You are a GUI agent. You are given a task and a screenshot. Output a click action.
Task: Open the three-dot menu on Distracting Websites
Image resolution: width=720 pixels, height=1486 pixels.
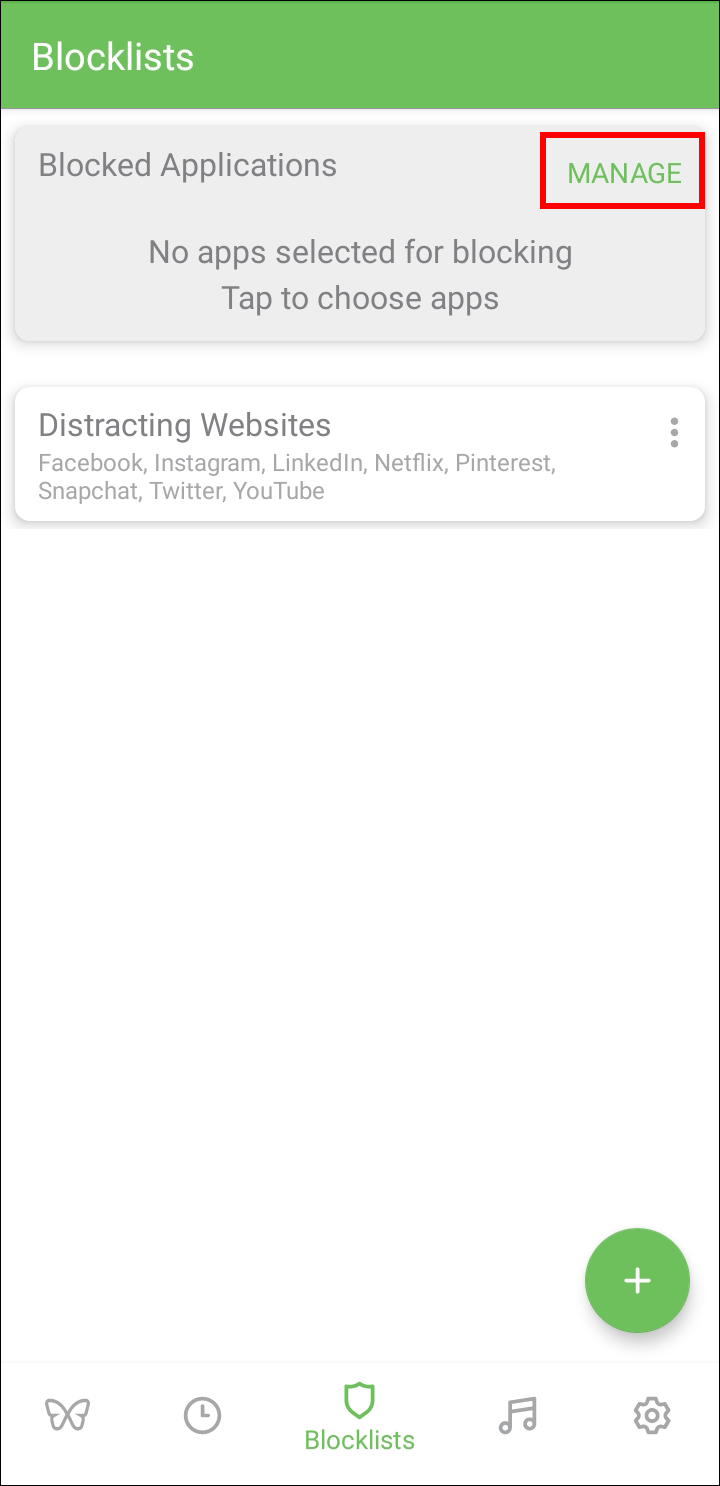click(674, 432)
